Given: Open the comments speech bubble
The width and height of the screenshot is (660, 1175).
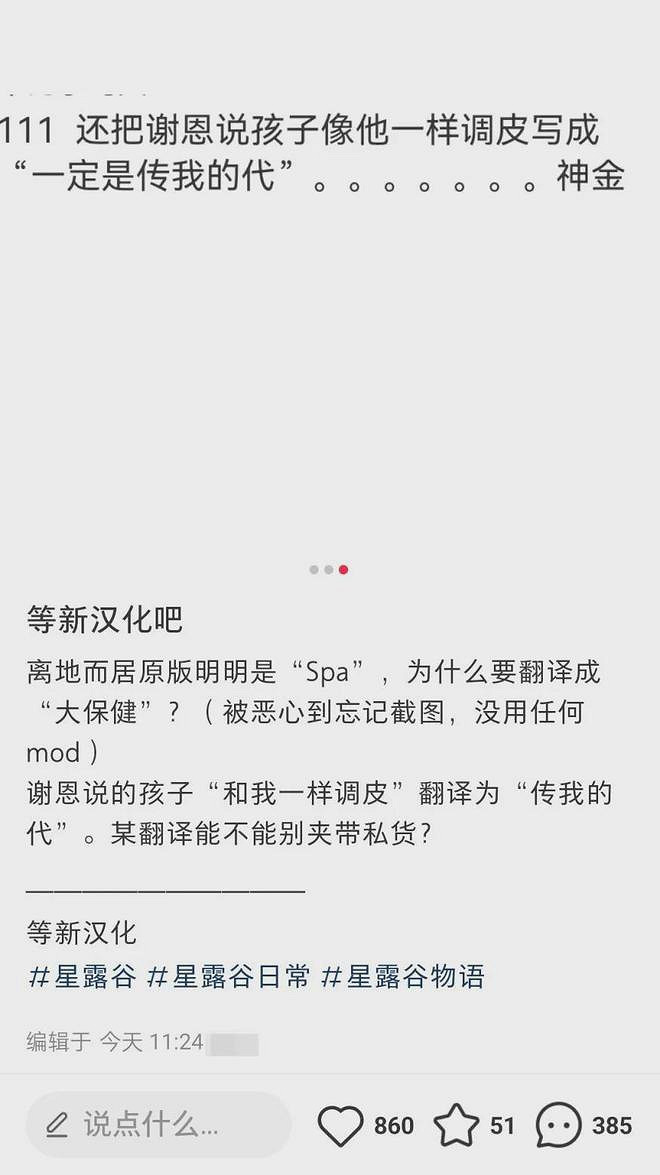Looking at the screenshot, I should coord(558,1126).
